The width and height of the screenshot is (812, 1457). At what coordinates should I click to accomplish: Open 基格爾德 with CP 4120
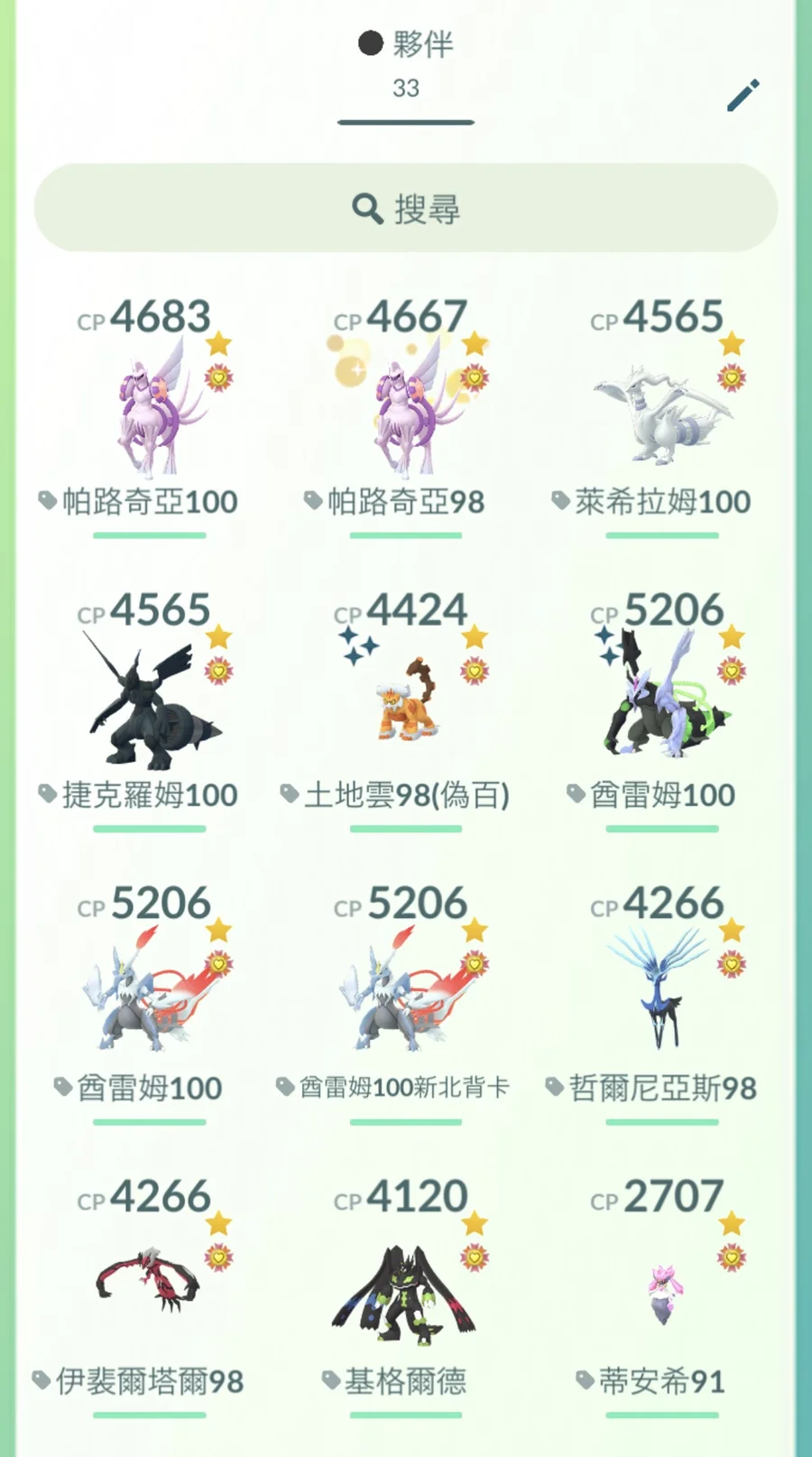406,1296
